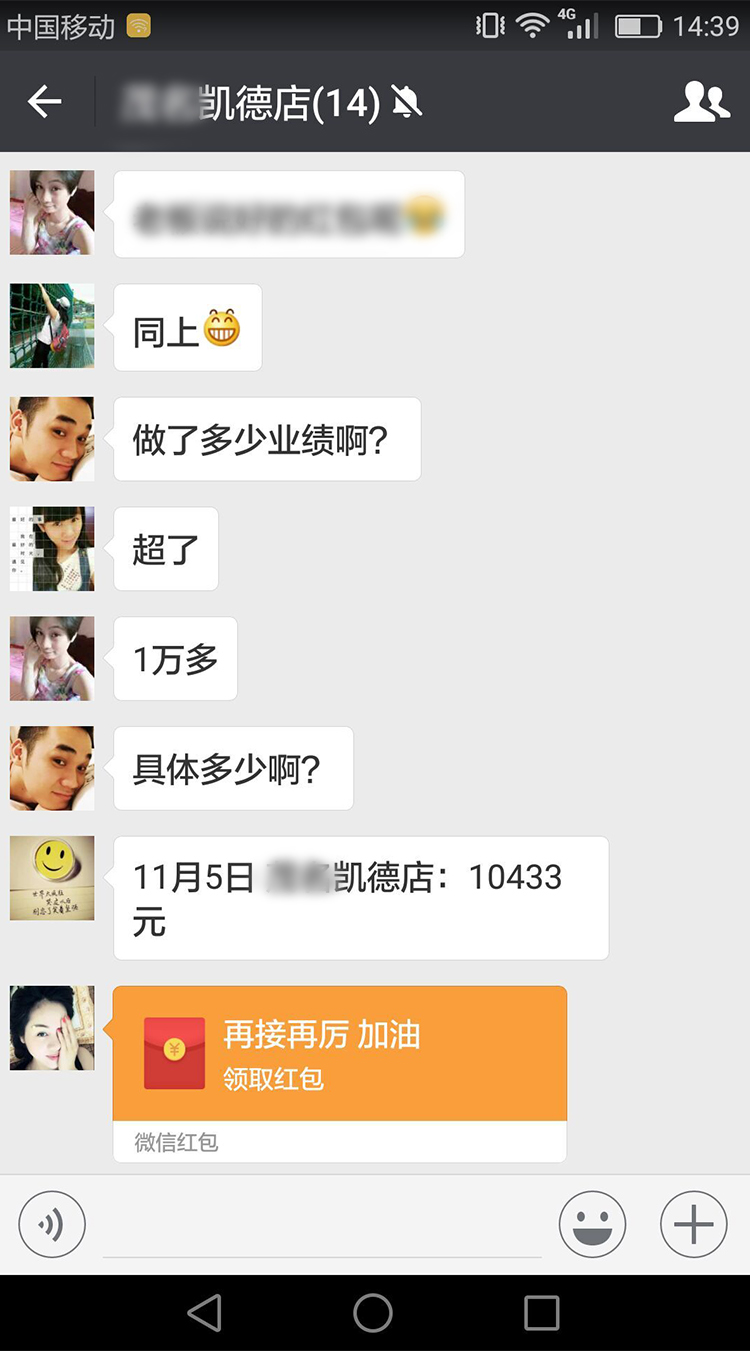Screen dimensions: 750x1351
Task: View profile of the red packet sender
Action: [52, 1028]
